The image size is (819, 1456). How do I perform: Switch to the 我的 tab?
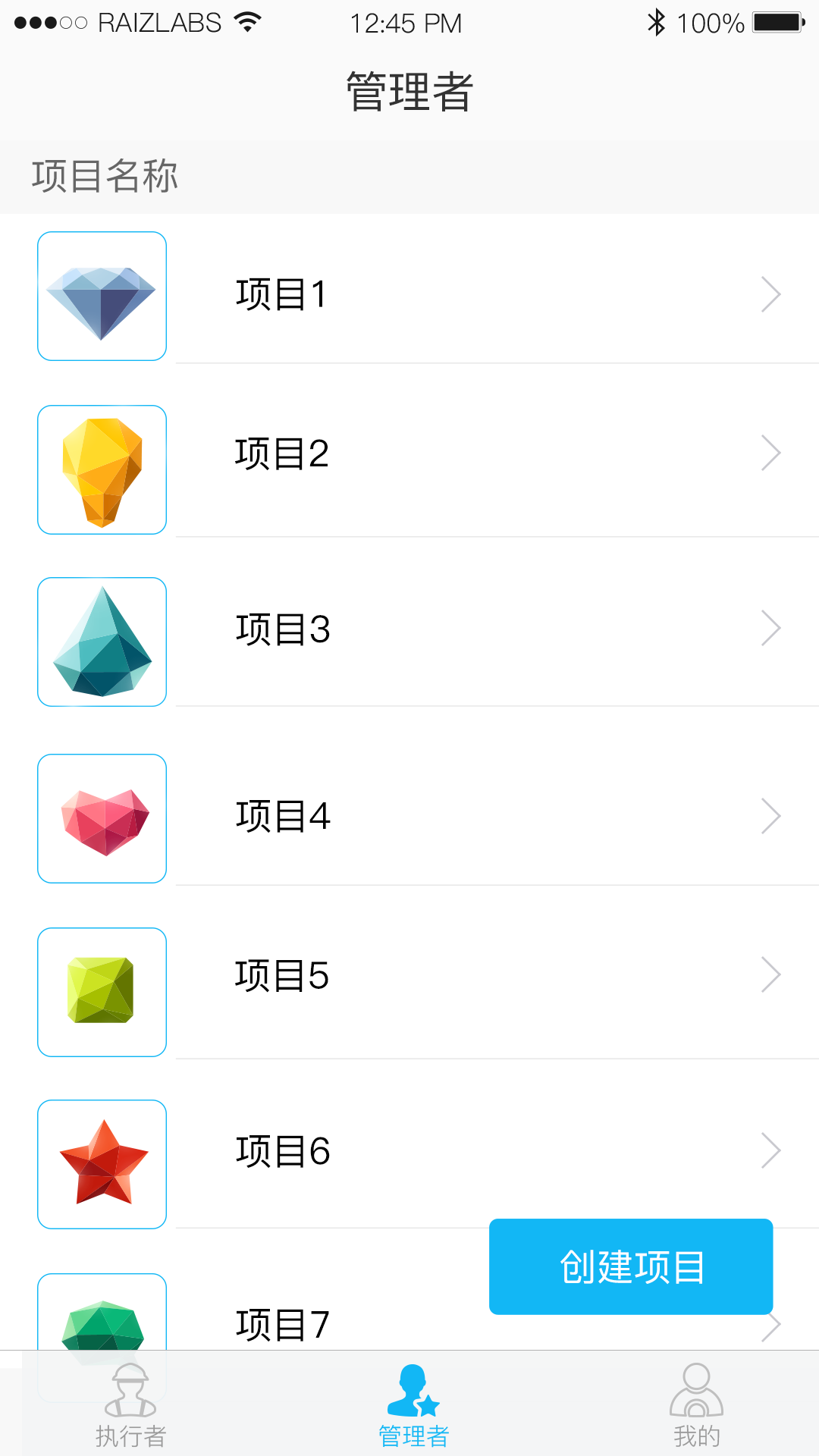click(696, 1407)
